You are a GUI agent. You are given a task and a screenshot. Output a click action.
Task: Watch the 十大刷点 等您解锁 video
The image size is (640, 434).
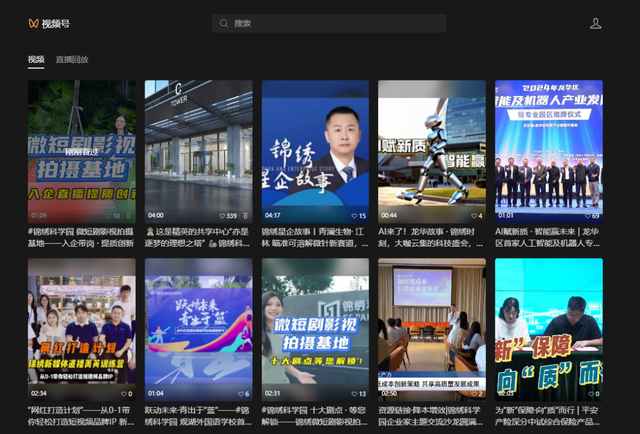click(x=315, y=329)
